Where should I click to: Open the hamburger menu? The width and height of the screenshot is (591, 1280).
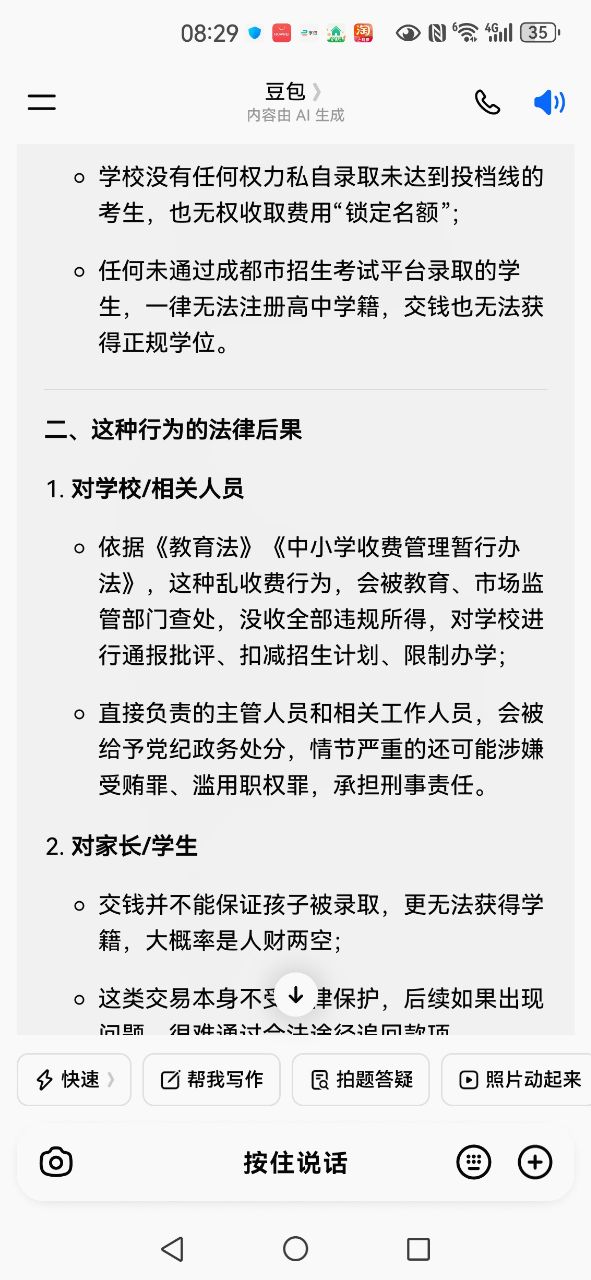[42, 101]
